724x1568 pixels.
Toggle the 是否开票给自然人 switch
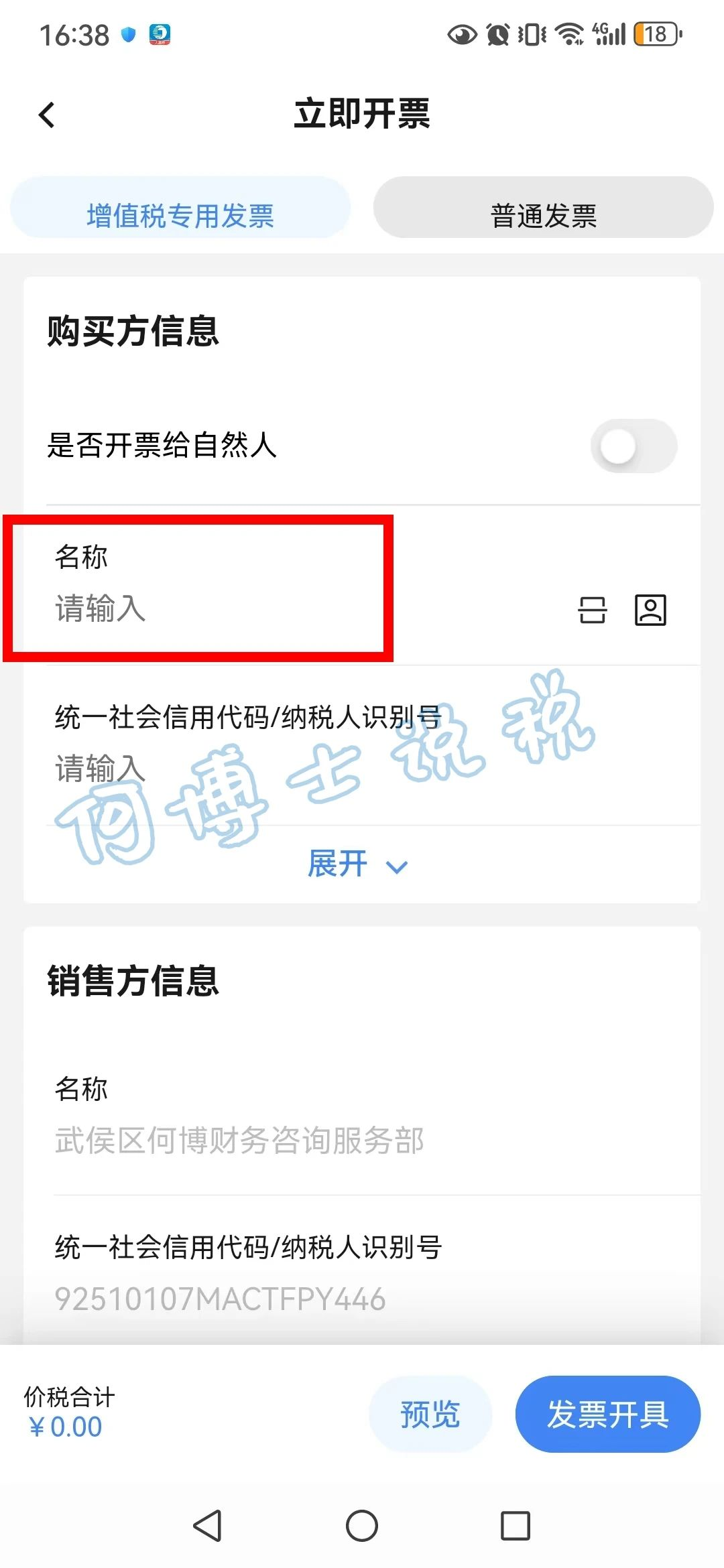pos(633,446)
